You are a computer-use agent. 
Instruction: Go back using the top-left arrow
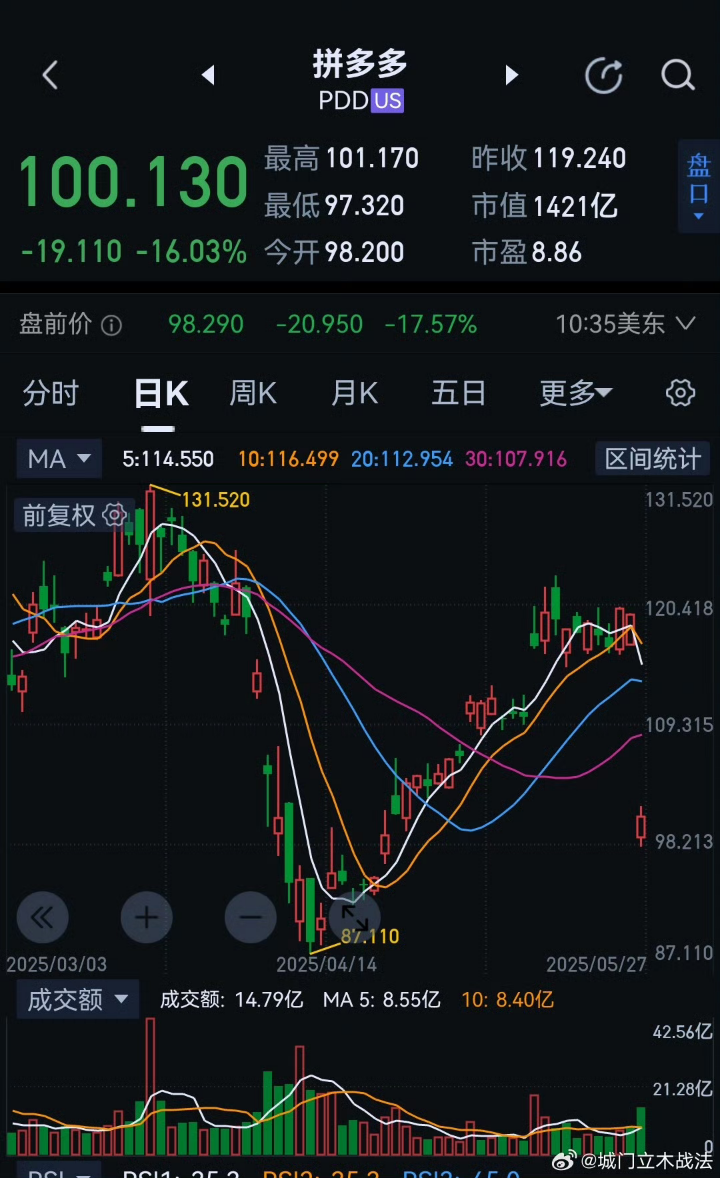point(50,75)
